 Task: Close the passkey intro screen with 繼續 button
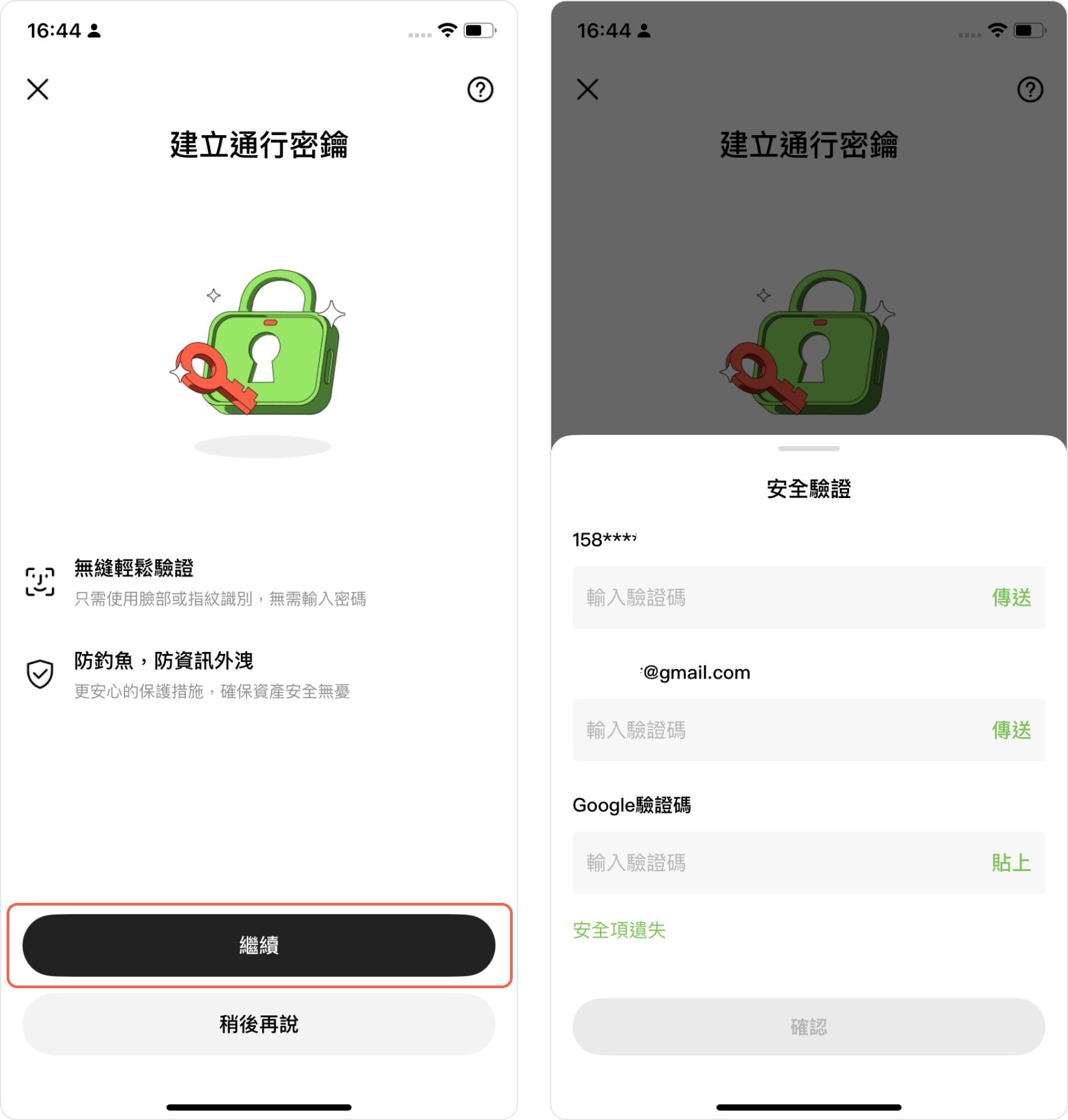38,89
